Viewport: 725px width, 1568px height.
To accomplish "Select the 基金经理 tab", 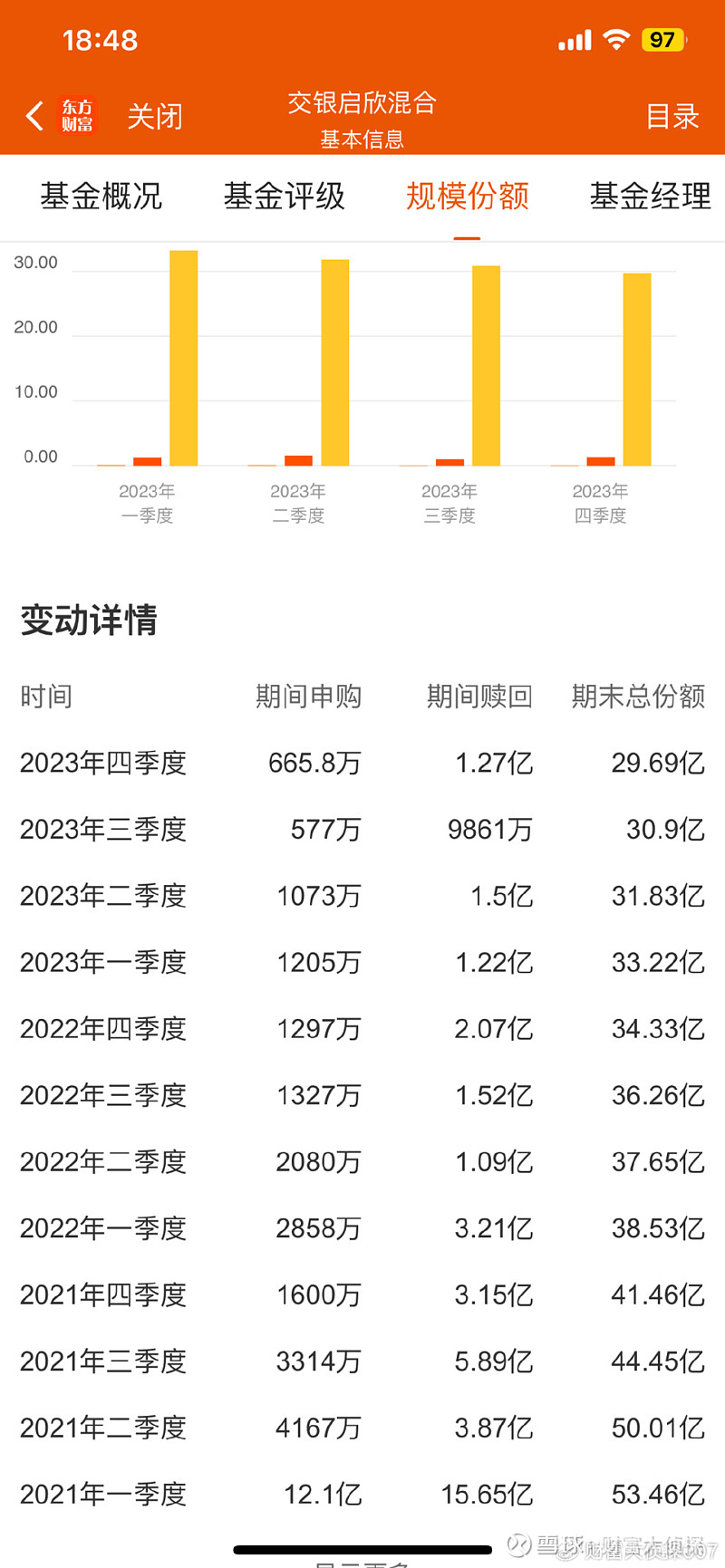I will click(650, 197).
